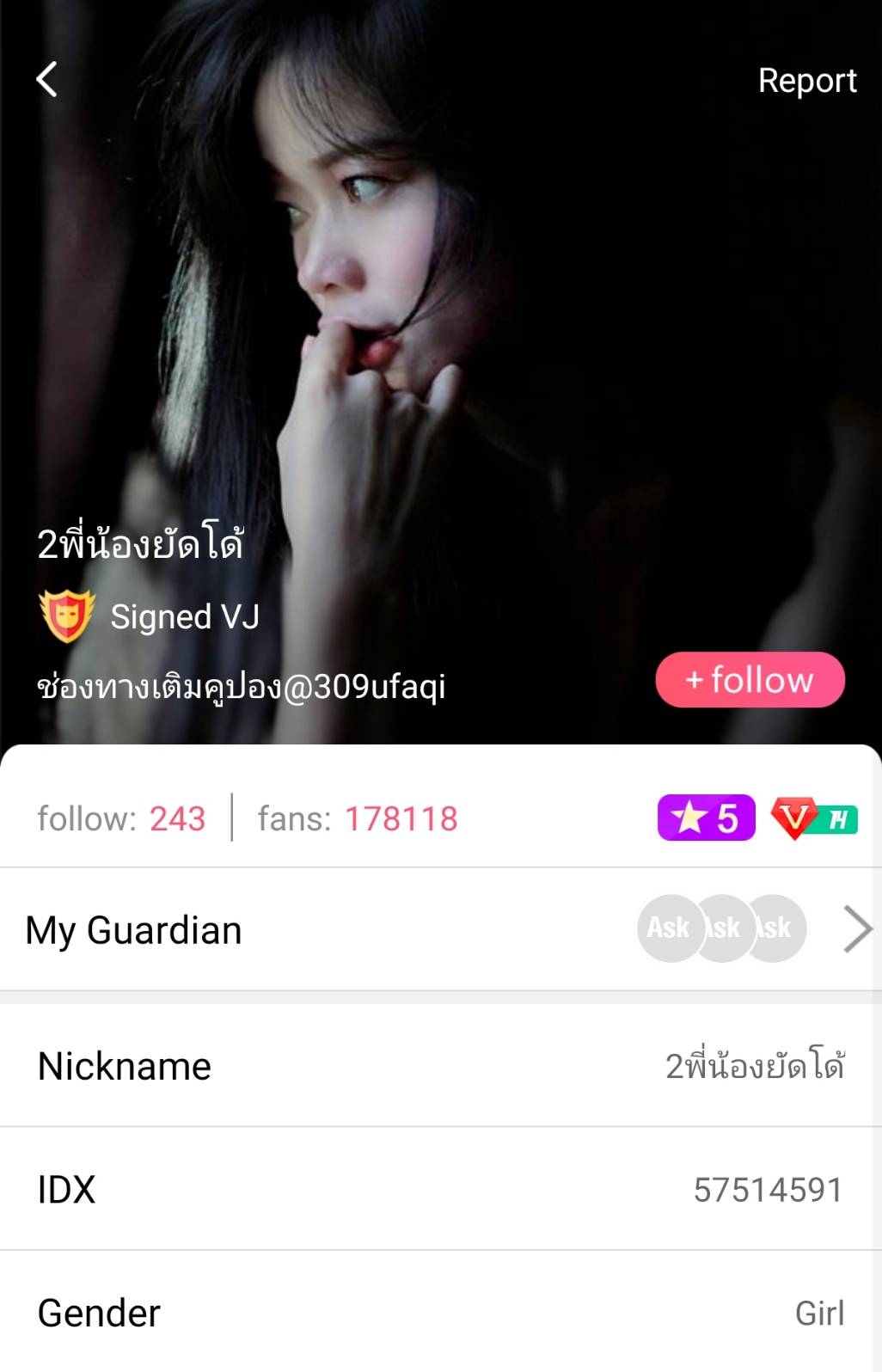The image size is (882, 1372).
Task: Go back using the top-left arrow
Action: (x=47, y=80)
